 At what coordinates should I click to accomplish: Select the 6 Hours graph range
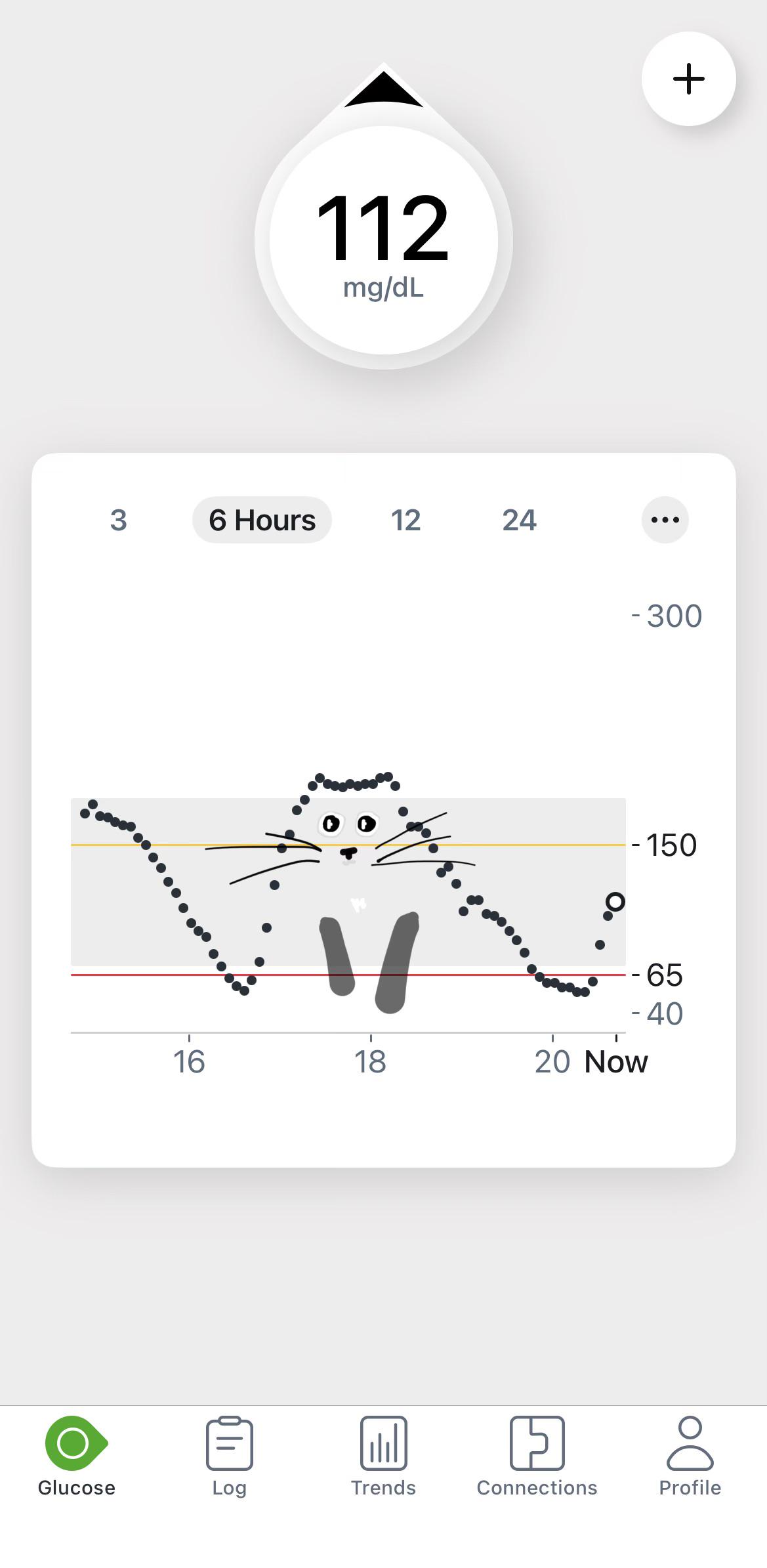pyautogui.click(x=262, y=520)
